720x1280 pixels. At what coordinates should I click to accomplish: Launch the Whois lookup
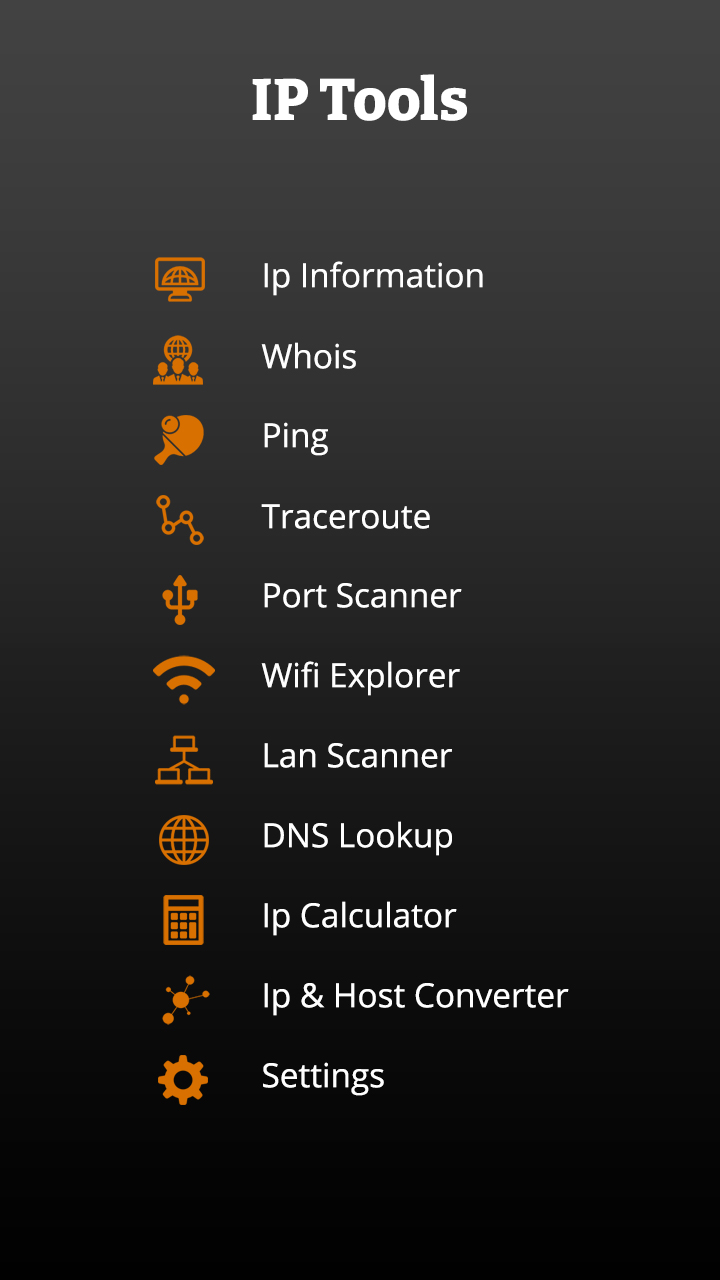pos(309,356)
